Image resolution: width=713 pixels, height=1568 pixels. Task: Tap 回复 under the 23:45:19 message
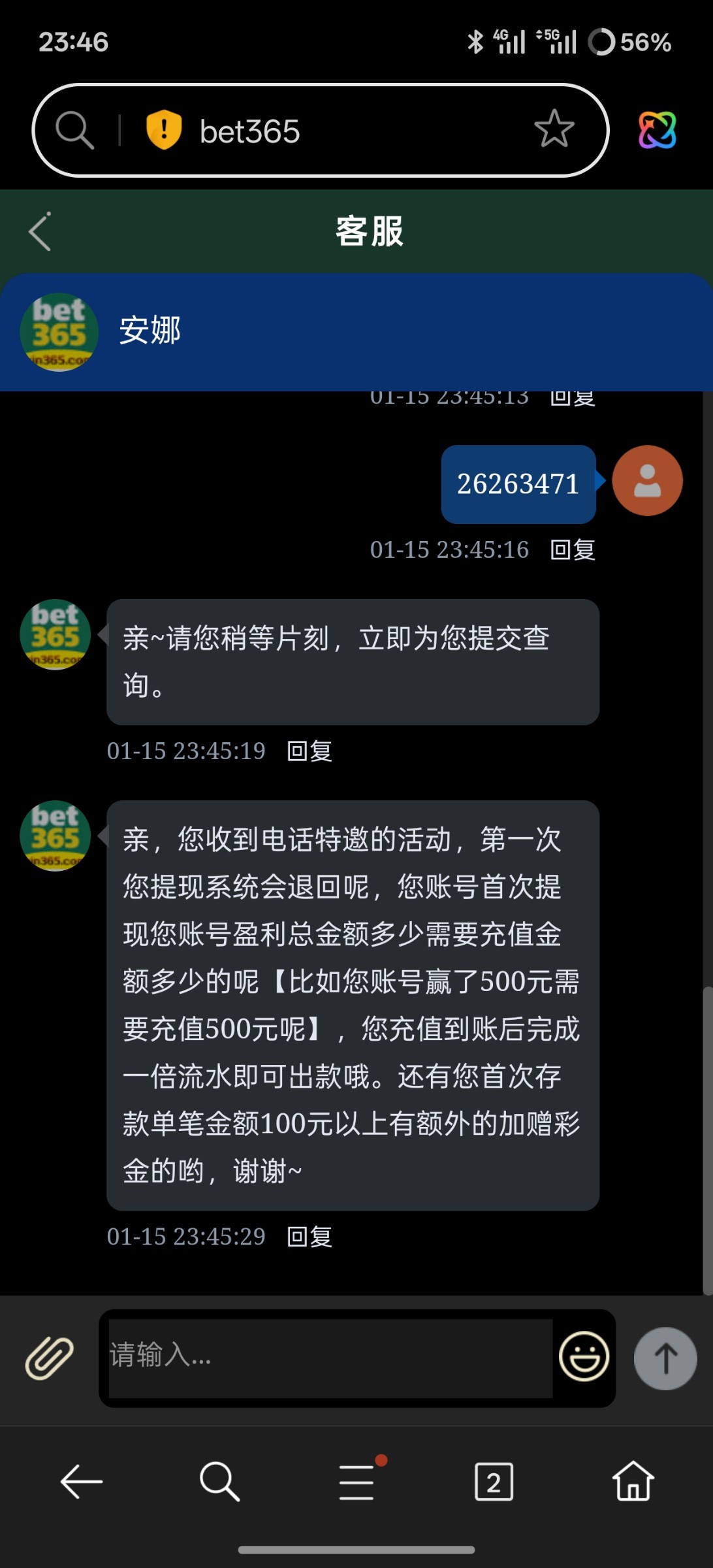tap(309, 751)
